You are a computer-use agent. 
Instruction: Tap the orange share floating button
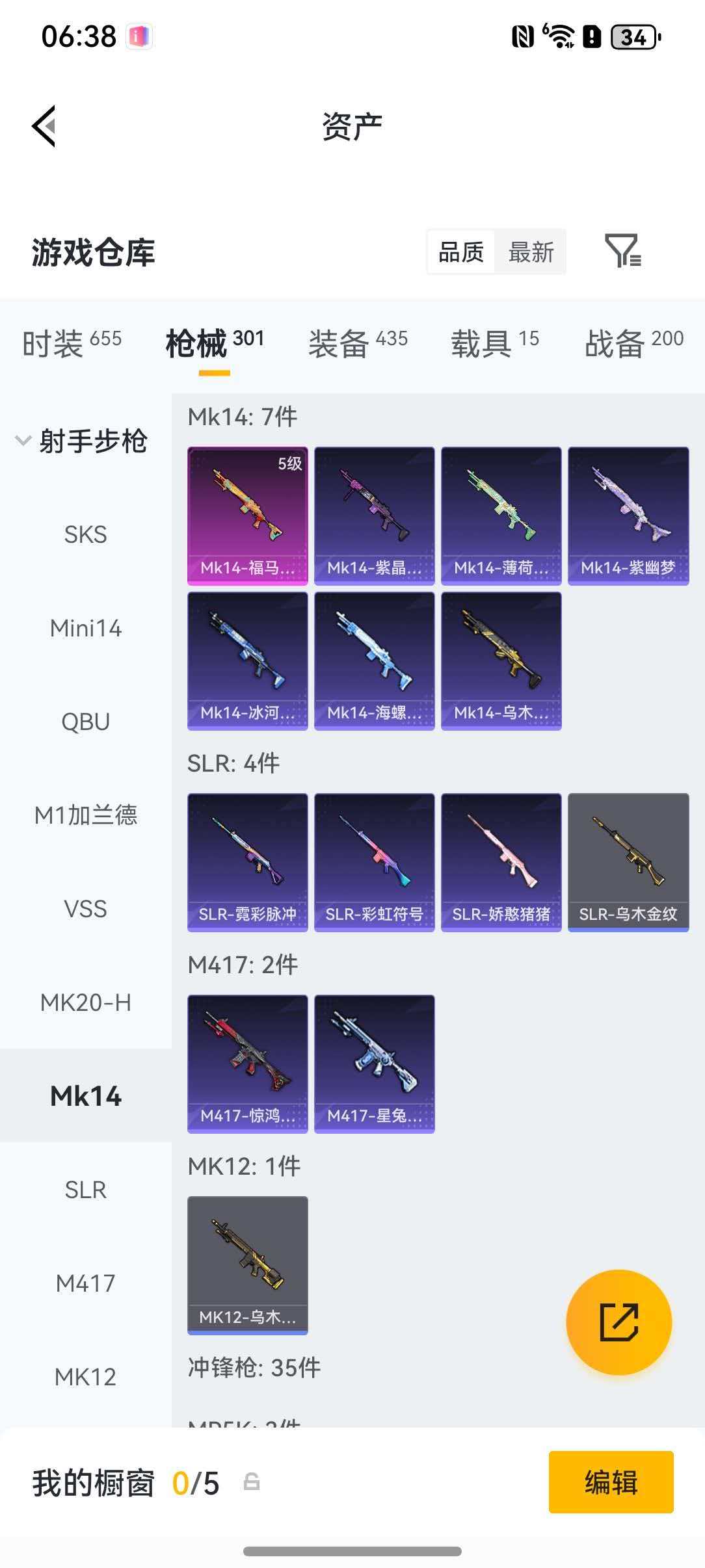click(x=619, y=1322)
